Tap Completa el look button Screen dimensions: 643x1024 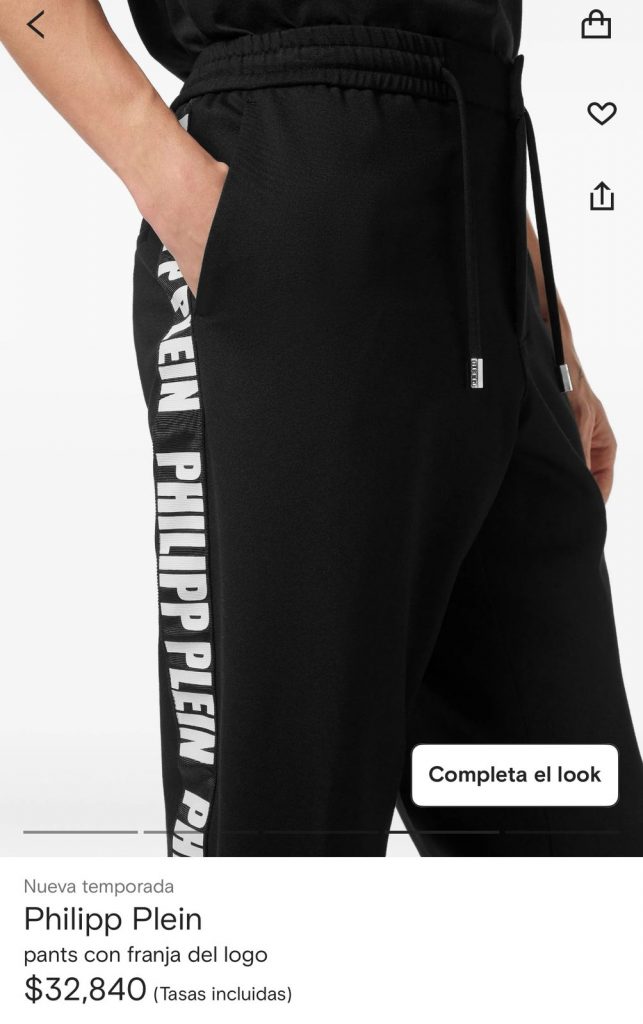point(514,775)
